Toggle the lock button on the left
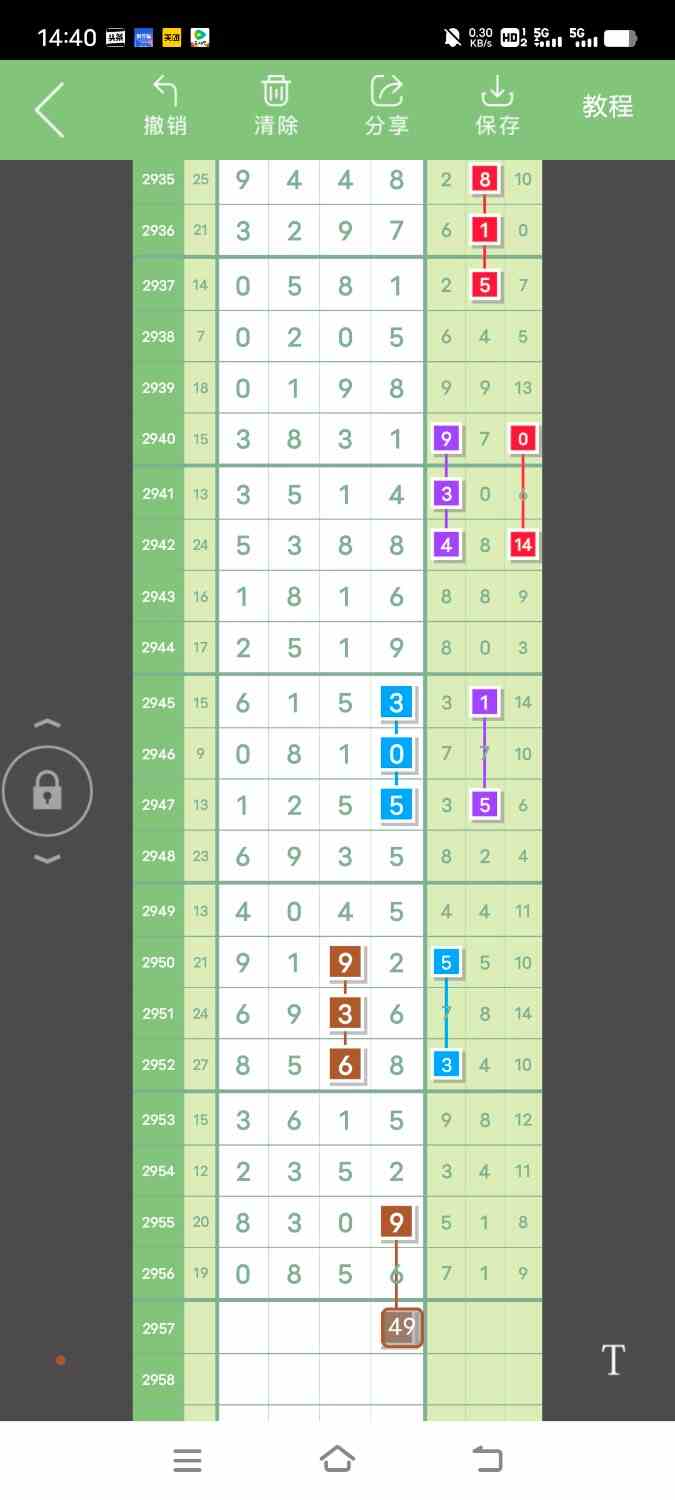 47,791
